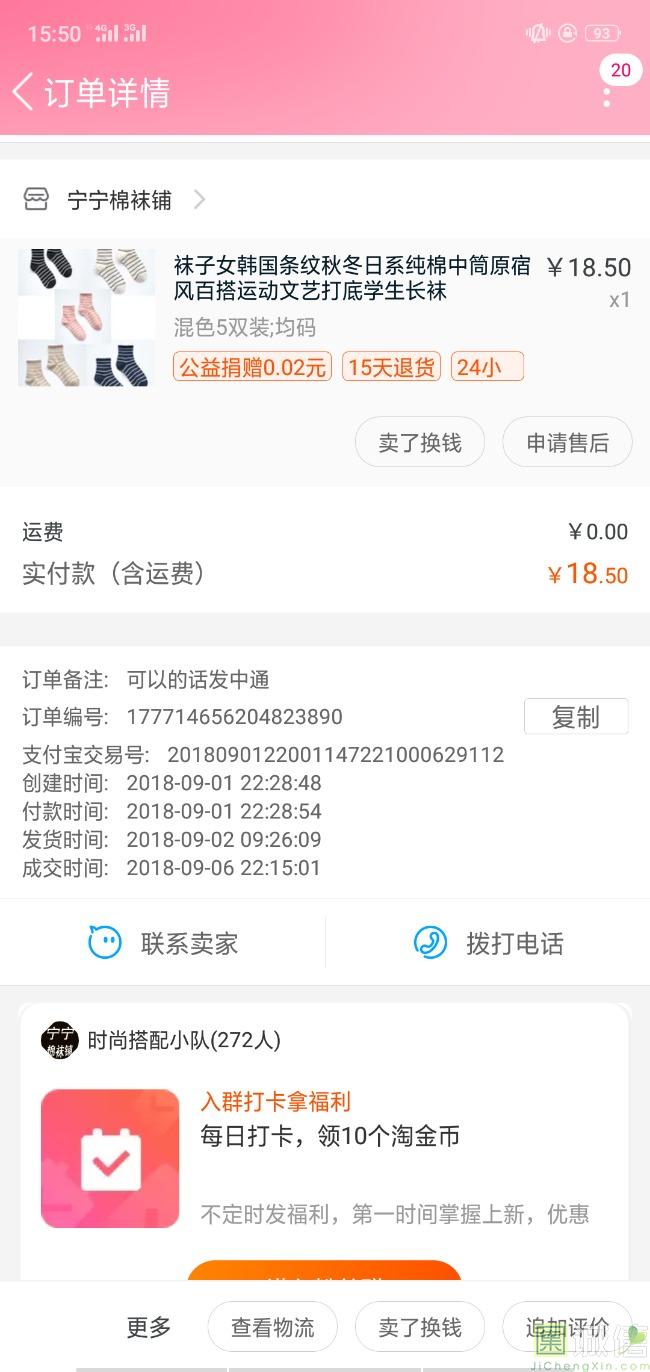Open the 时尚搭配小队 group card
The image size is (650, 1372).
[x=184, y=1040]
